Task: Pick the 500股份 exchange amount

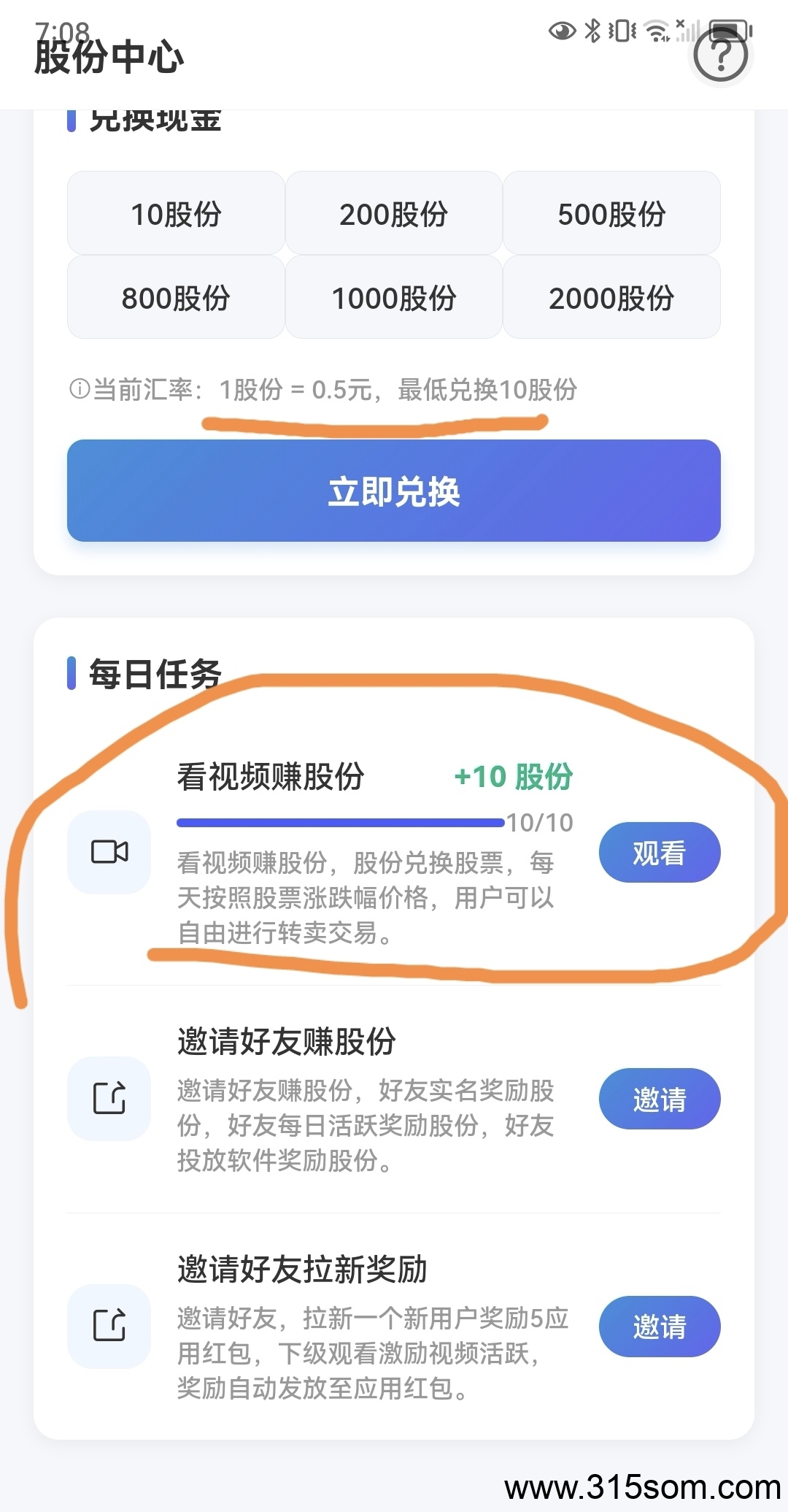Action: pyautogui.click(x=611, y=213)
